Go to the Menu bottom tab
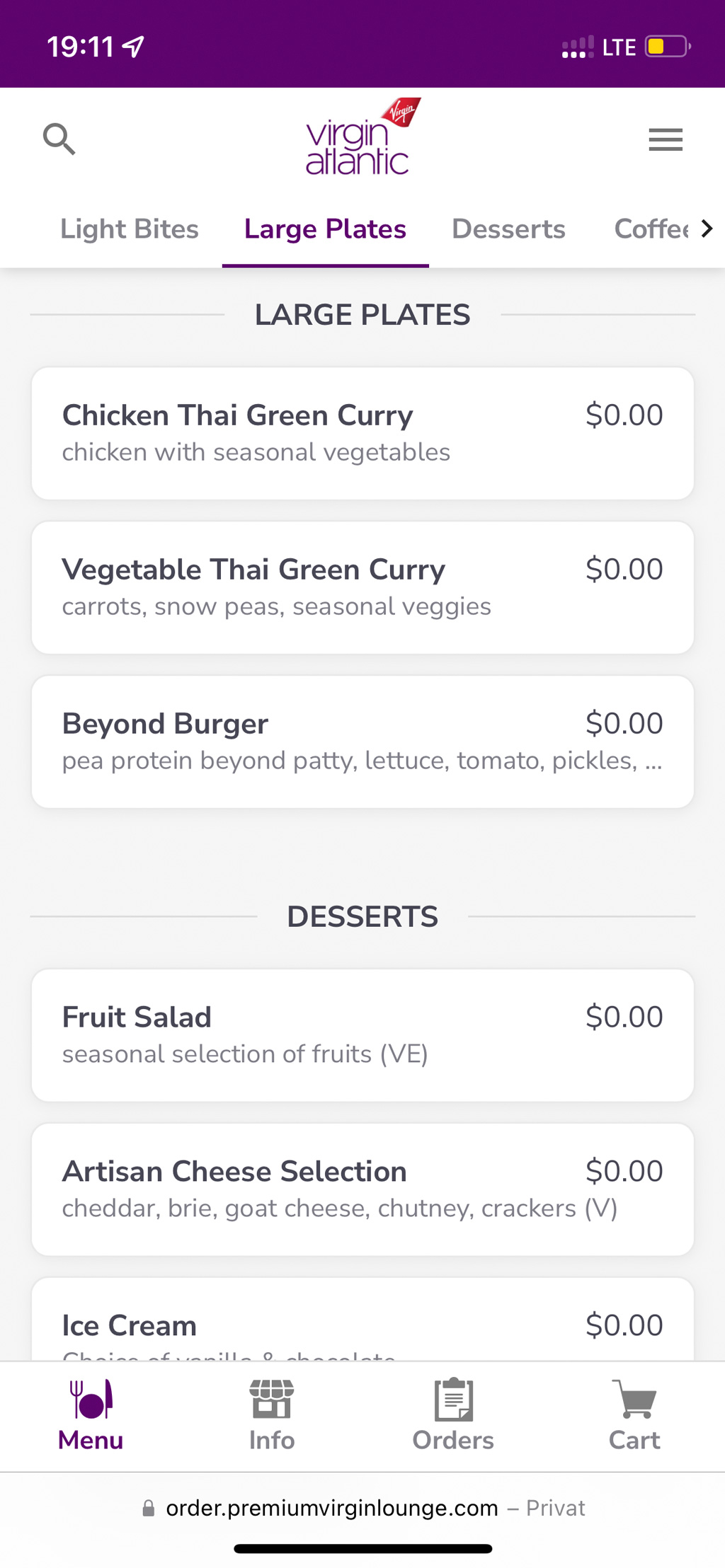725x1568 pixels. [91, 1416]
